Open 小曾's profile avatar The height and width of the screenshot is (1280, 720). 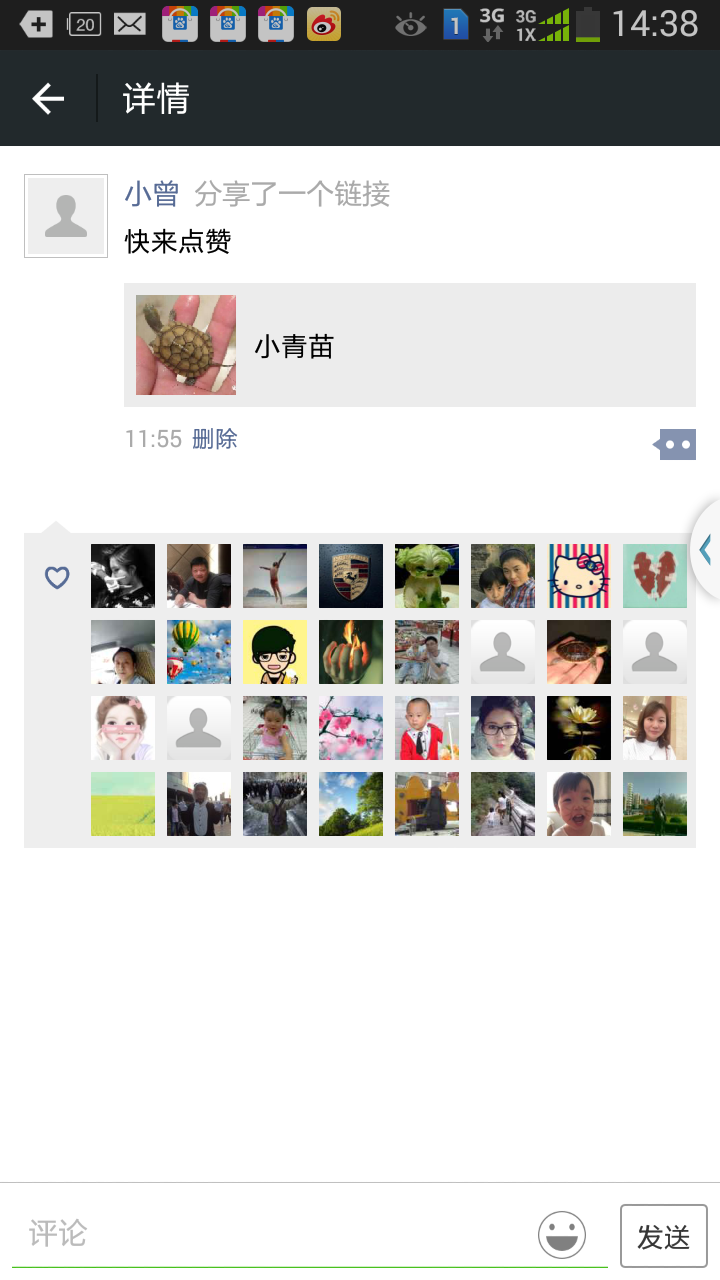[66, 216]
